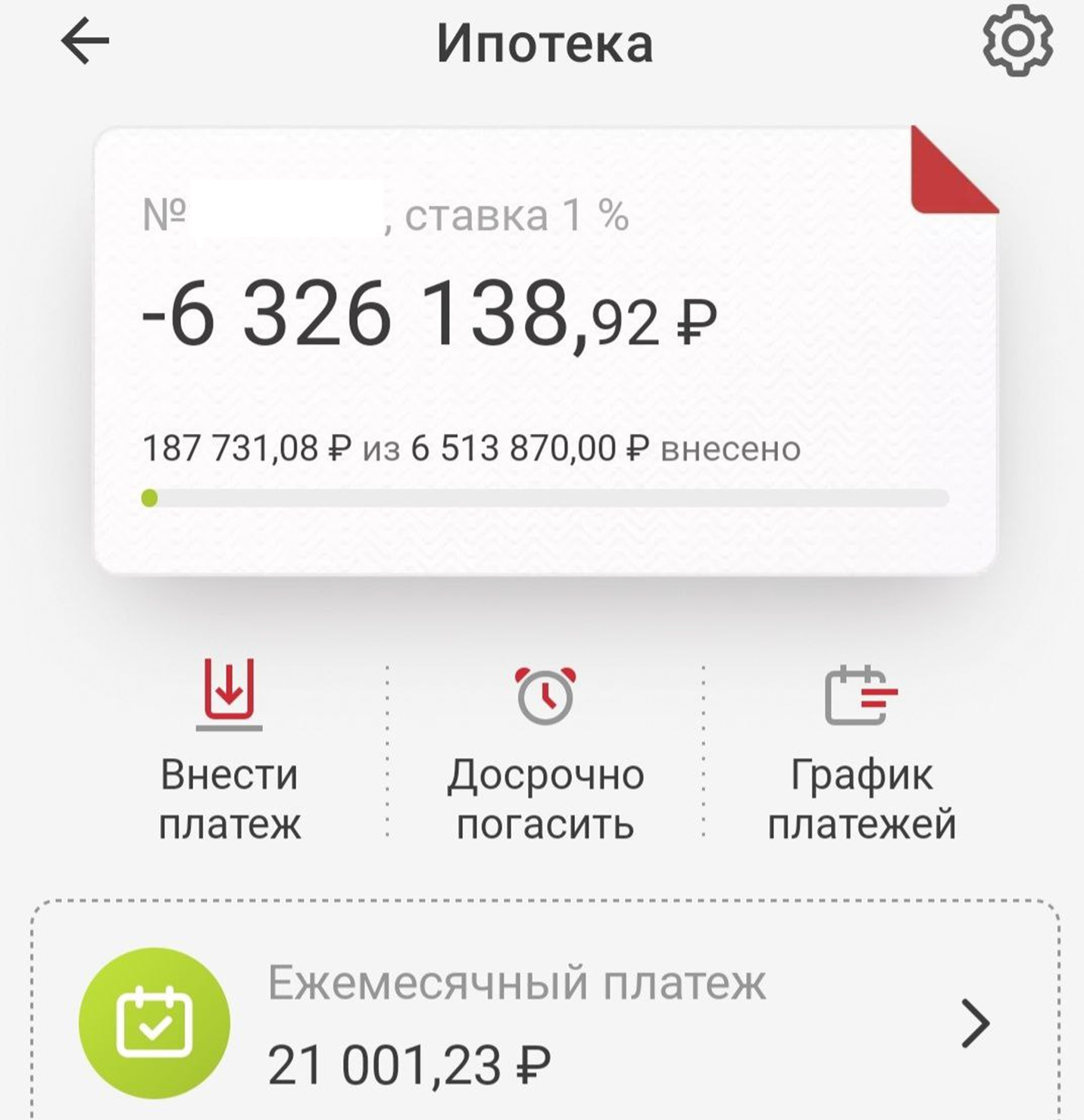
Task: Open График платежей payment schedule
Action: click(861, 750)
